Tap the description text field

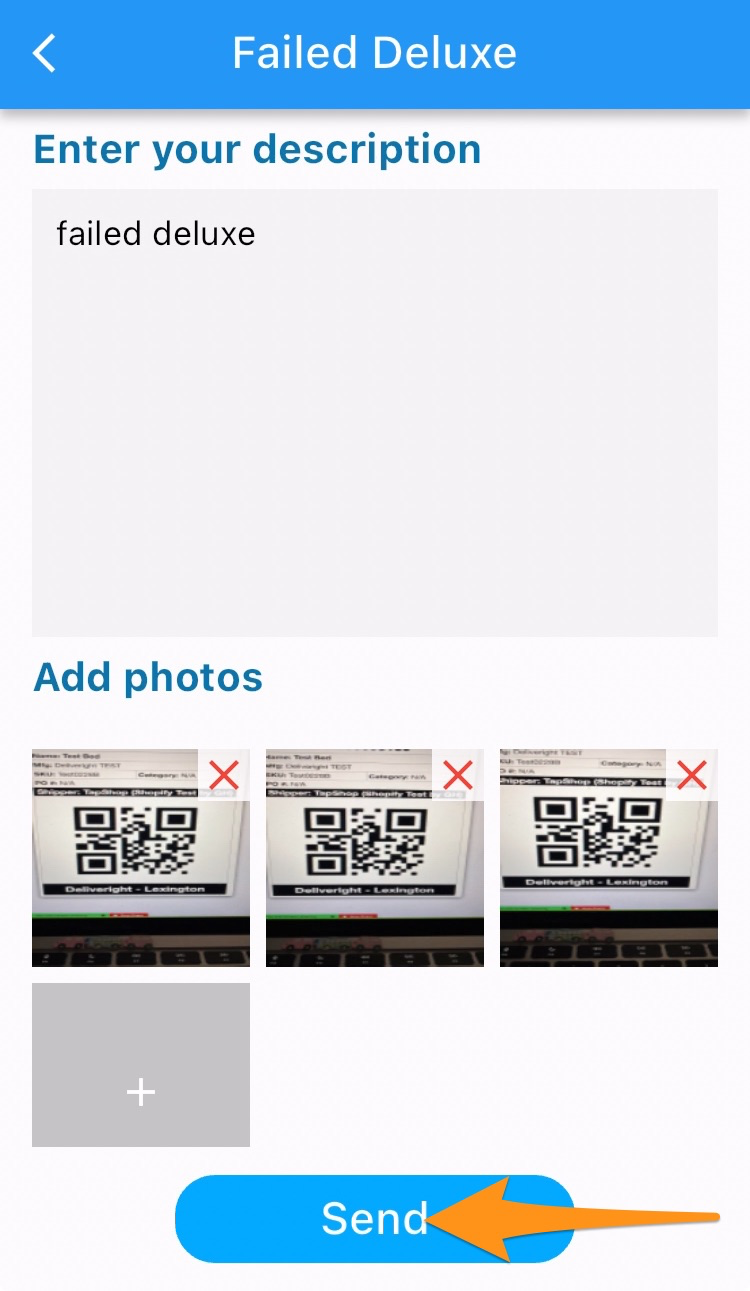pos(375,412)
